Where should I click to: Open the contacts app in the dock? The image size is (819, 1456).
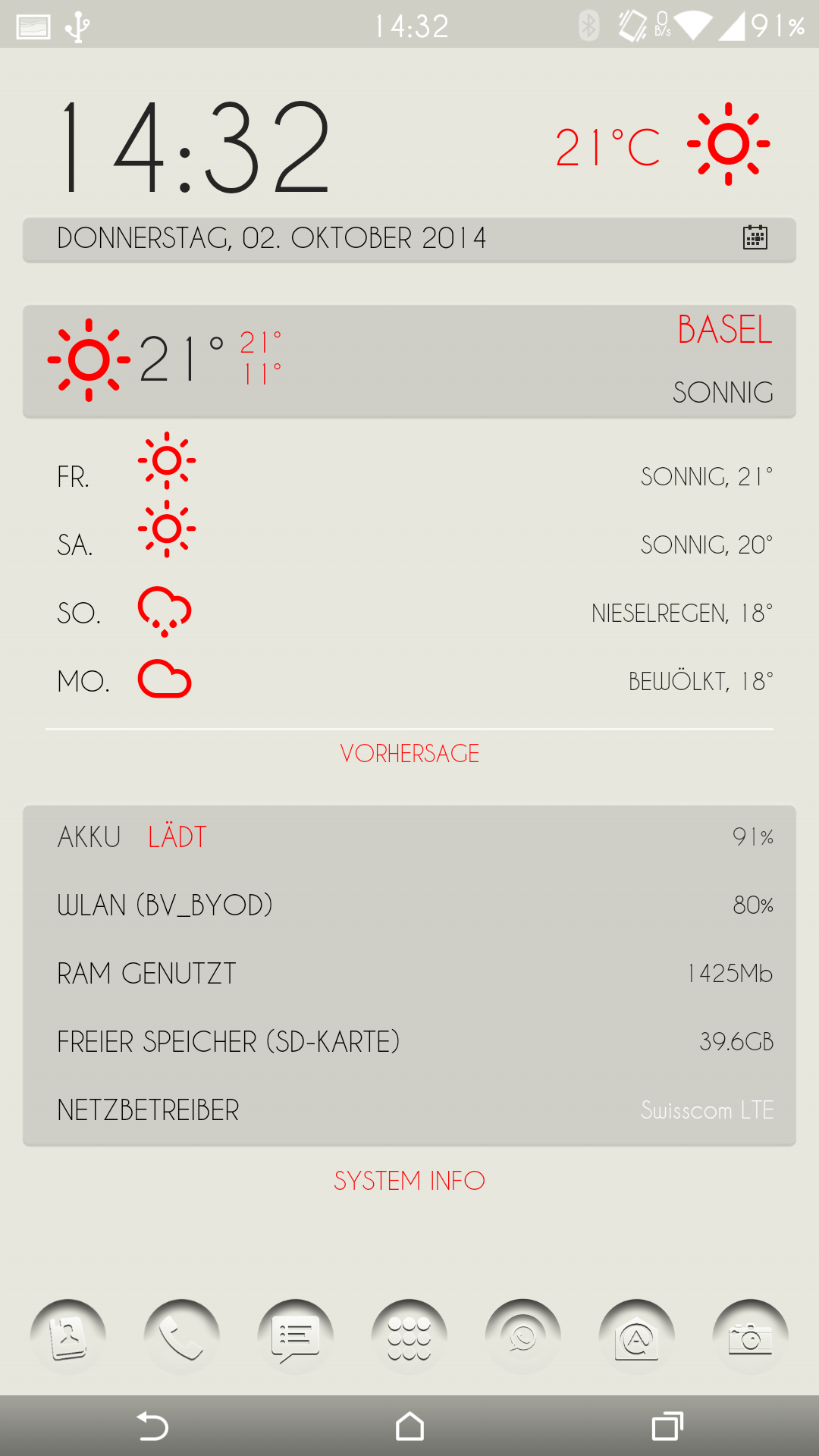pyautogui.click(x=68, y=1337)
